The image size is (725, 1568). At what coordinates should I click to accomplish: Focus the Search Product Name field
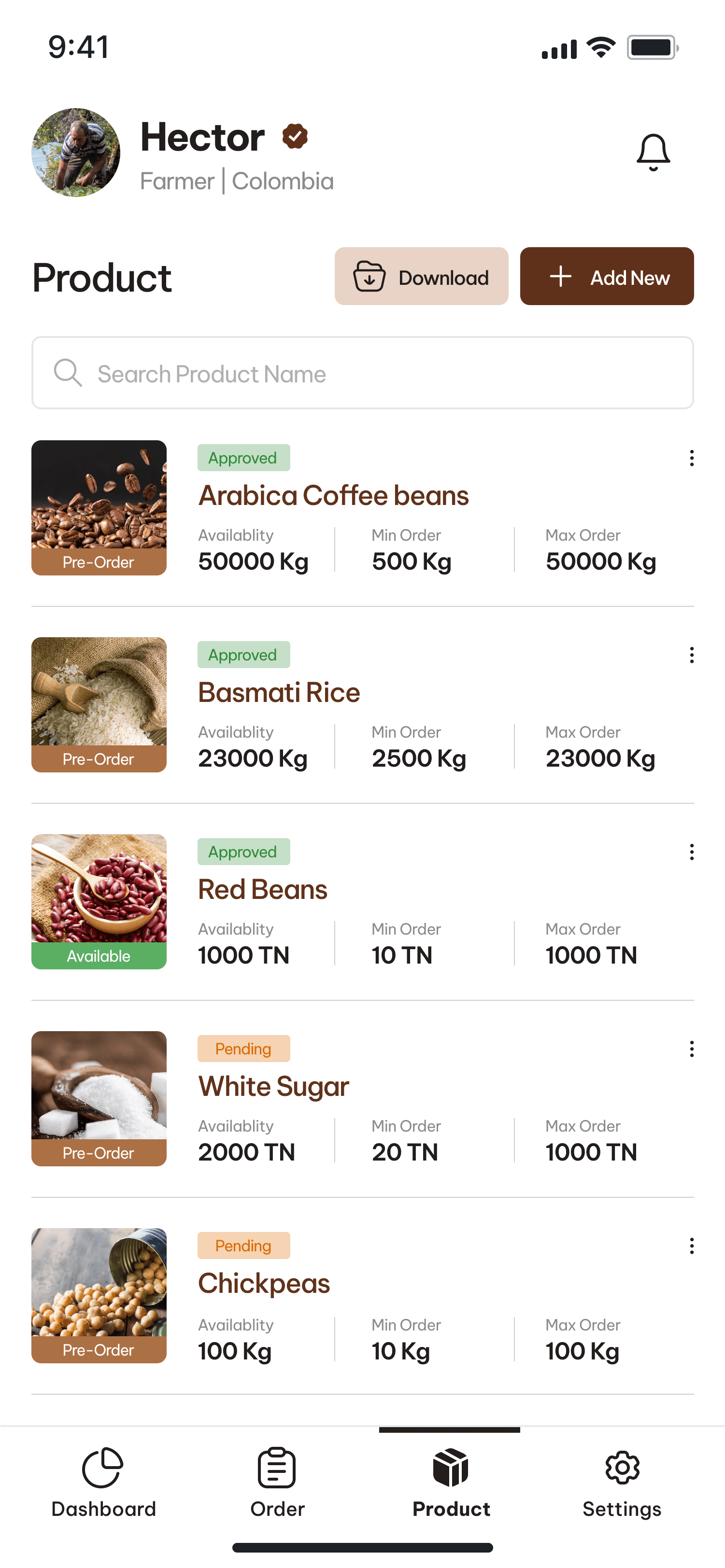362,373
